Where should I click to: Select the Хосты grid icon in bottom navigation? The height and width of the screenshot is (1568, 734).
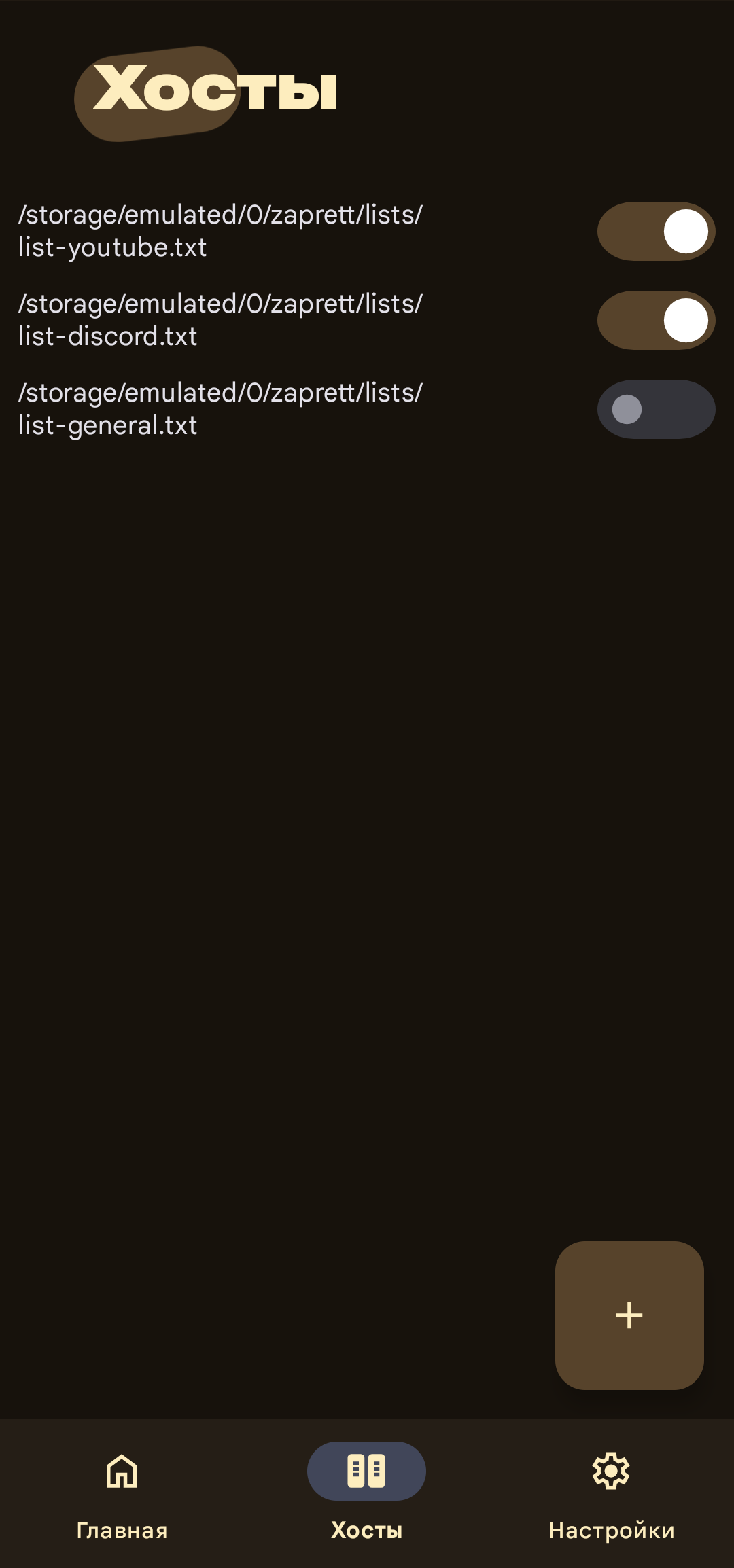pyautogui.click(x=366, y=1471)
